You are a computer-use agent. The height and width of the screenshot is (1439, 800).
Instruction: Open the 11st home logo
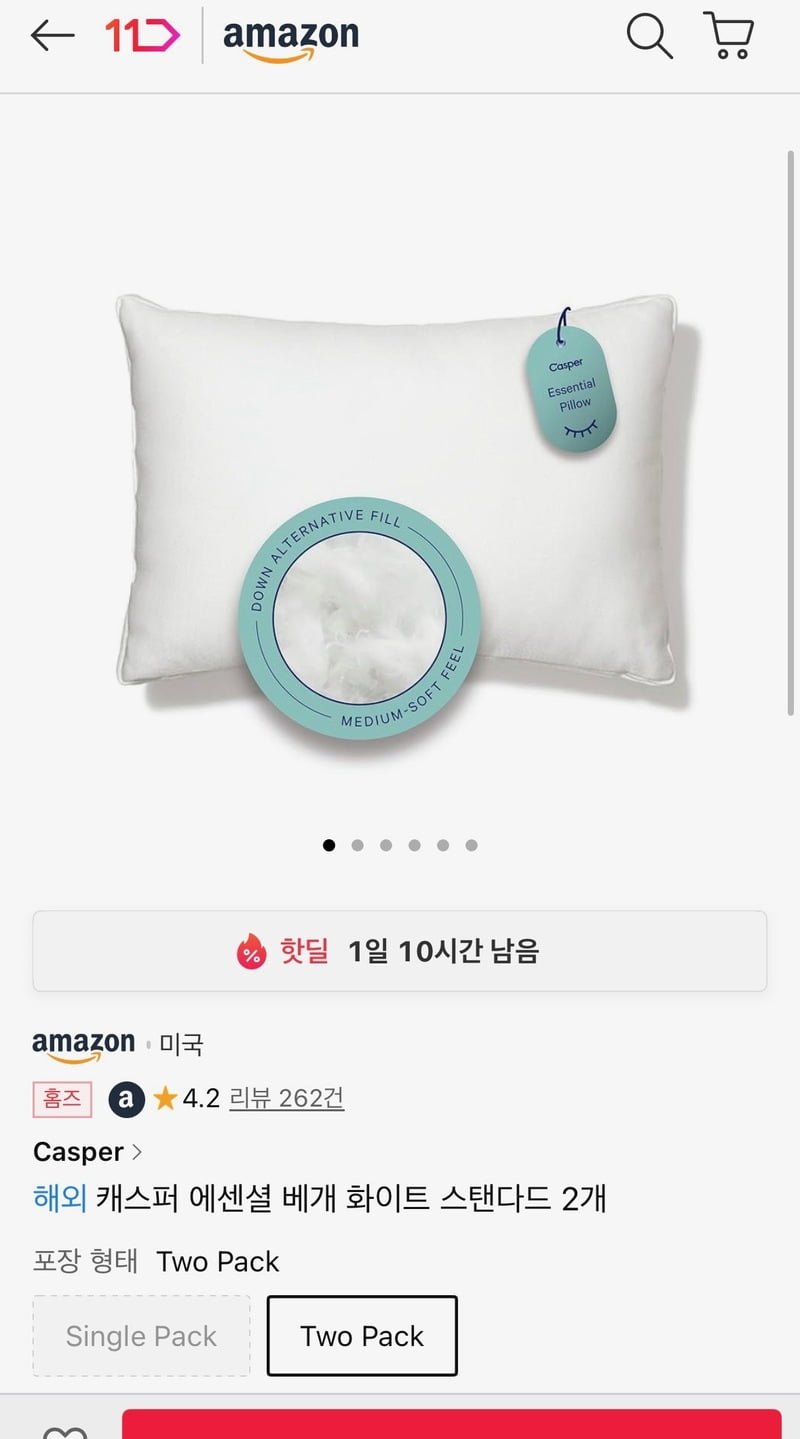pos(142,37)
